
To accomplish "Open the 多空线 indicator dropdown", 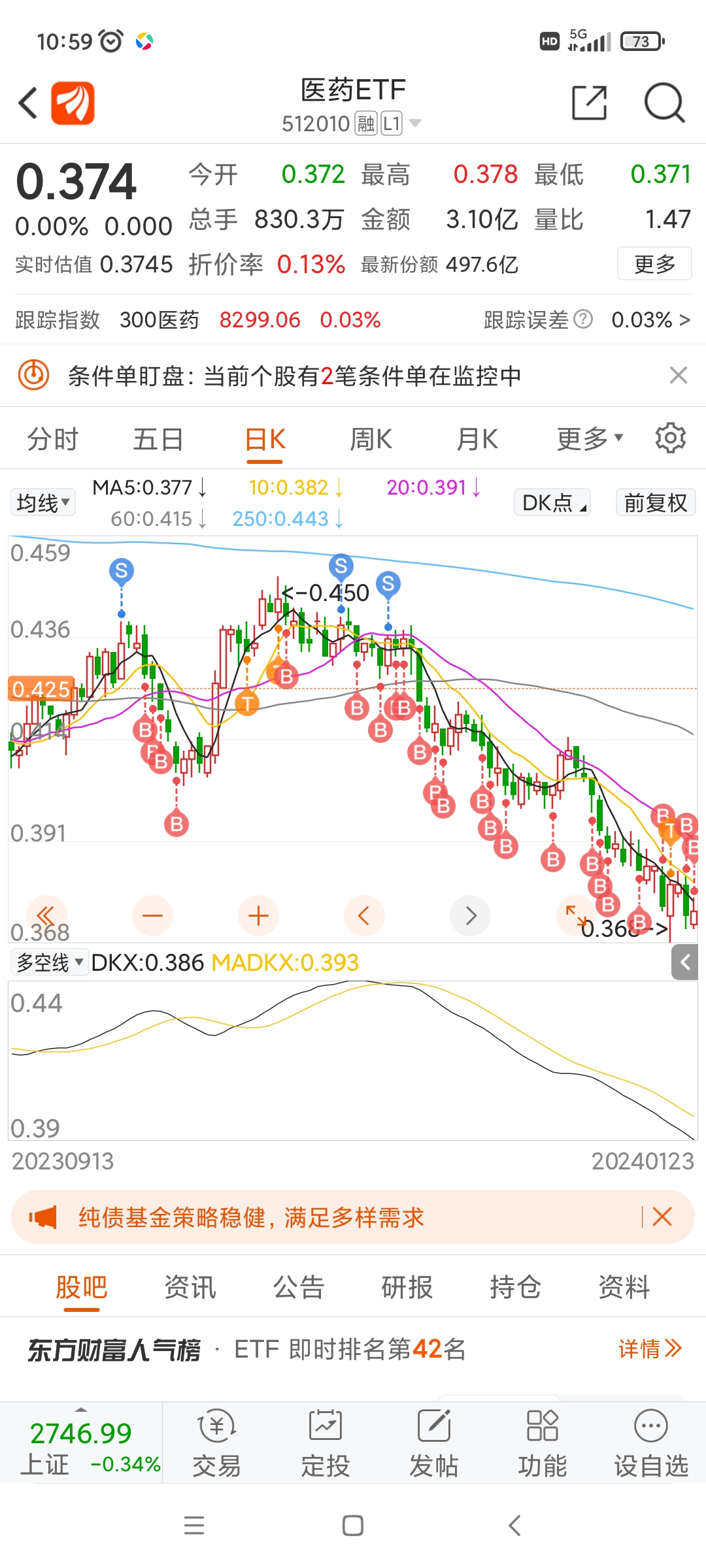I will (x=48, y=962).
